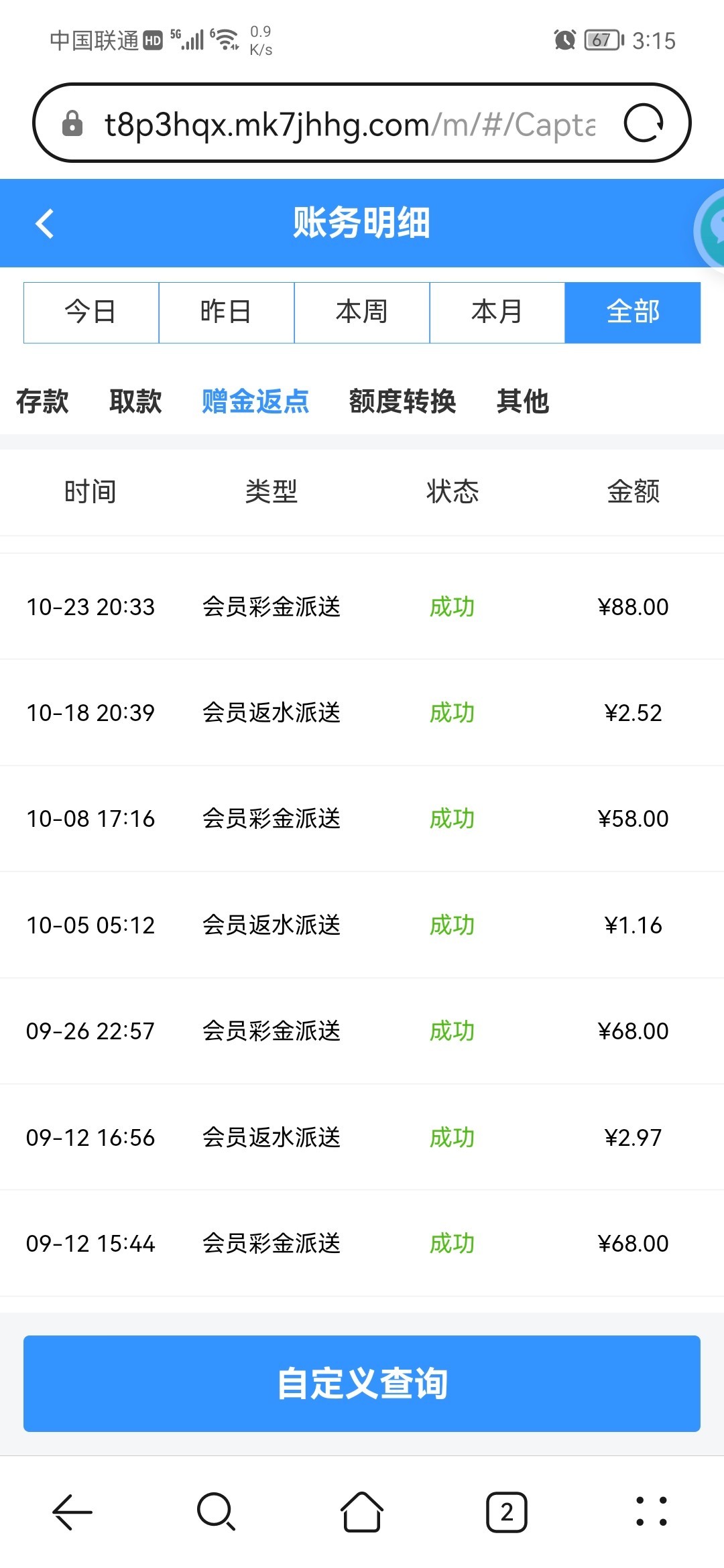The height and width of the screenshot is (1568, 724).
Task: Switch to the 本月 filter
Action: tap(497, 312)
